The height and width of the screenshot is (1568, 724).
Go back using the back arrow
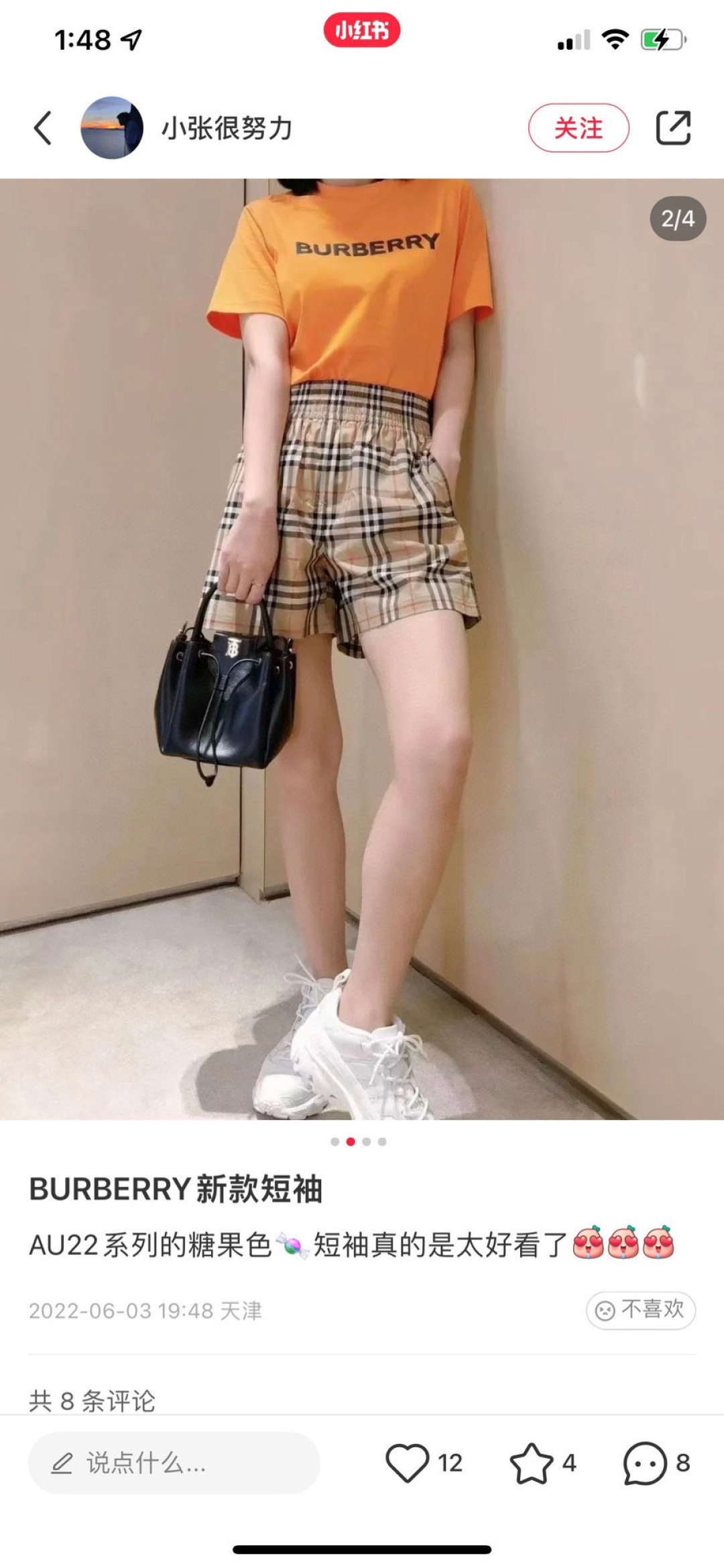(43, 128)
